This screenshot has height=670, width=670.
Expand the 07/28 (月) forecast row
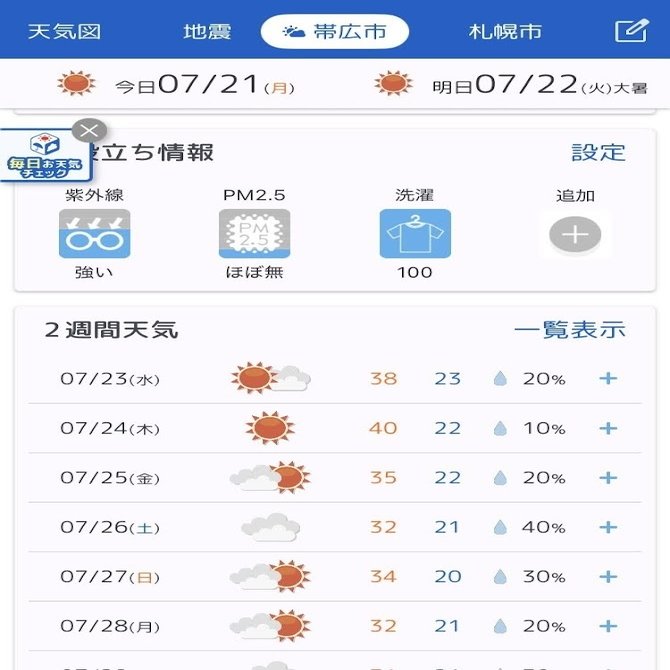click(x=608, y=626)
